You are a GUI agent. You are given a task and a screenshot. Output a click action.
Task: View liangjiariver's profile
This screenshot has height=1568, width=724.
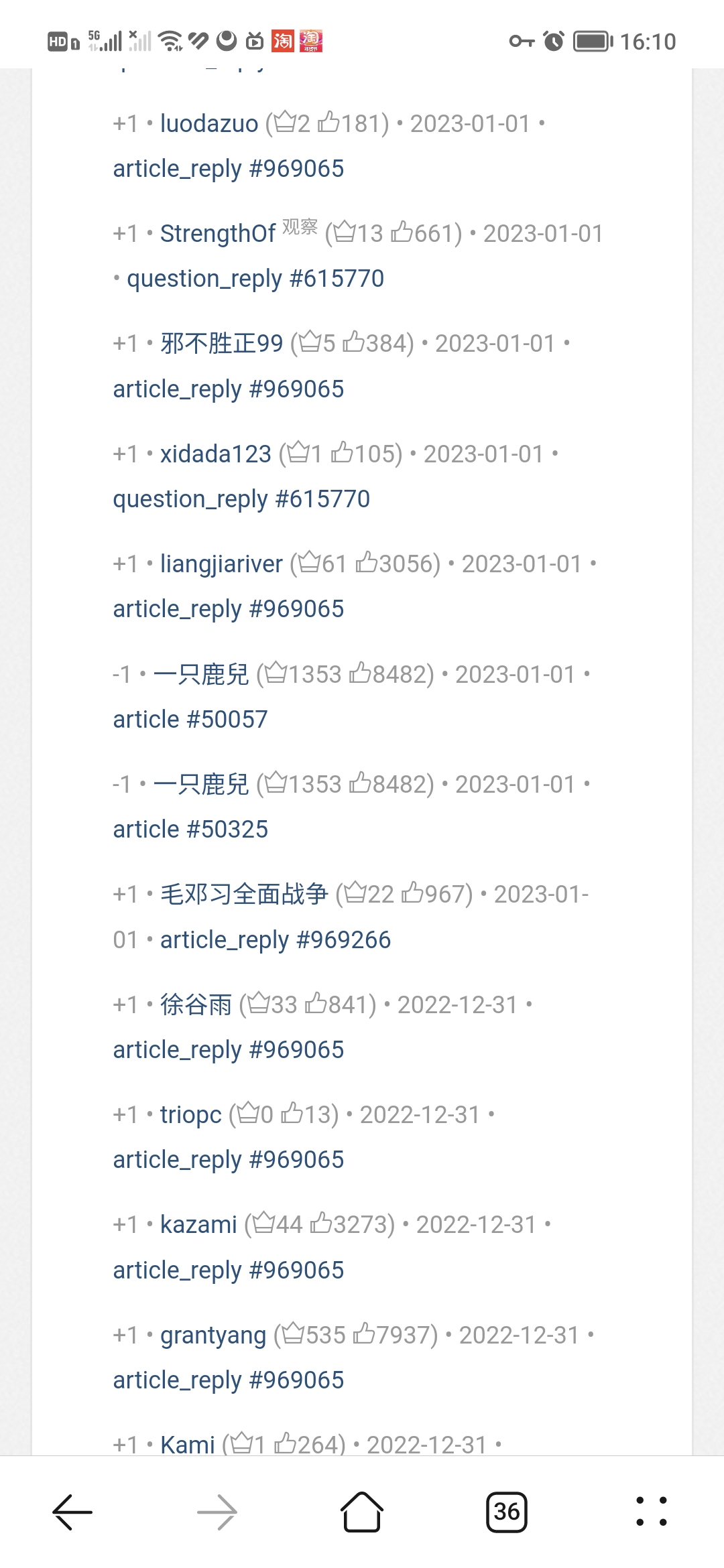[x=221, y=564]
